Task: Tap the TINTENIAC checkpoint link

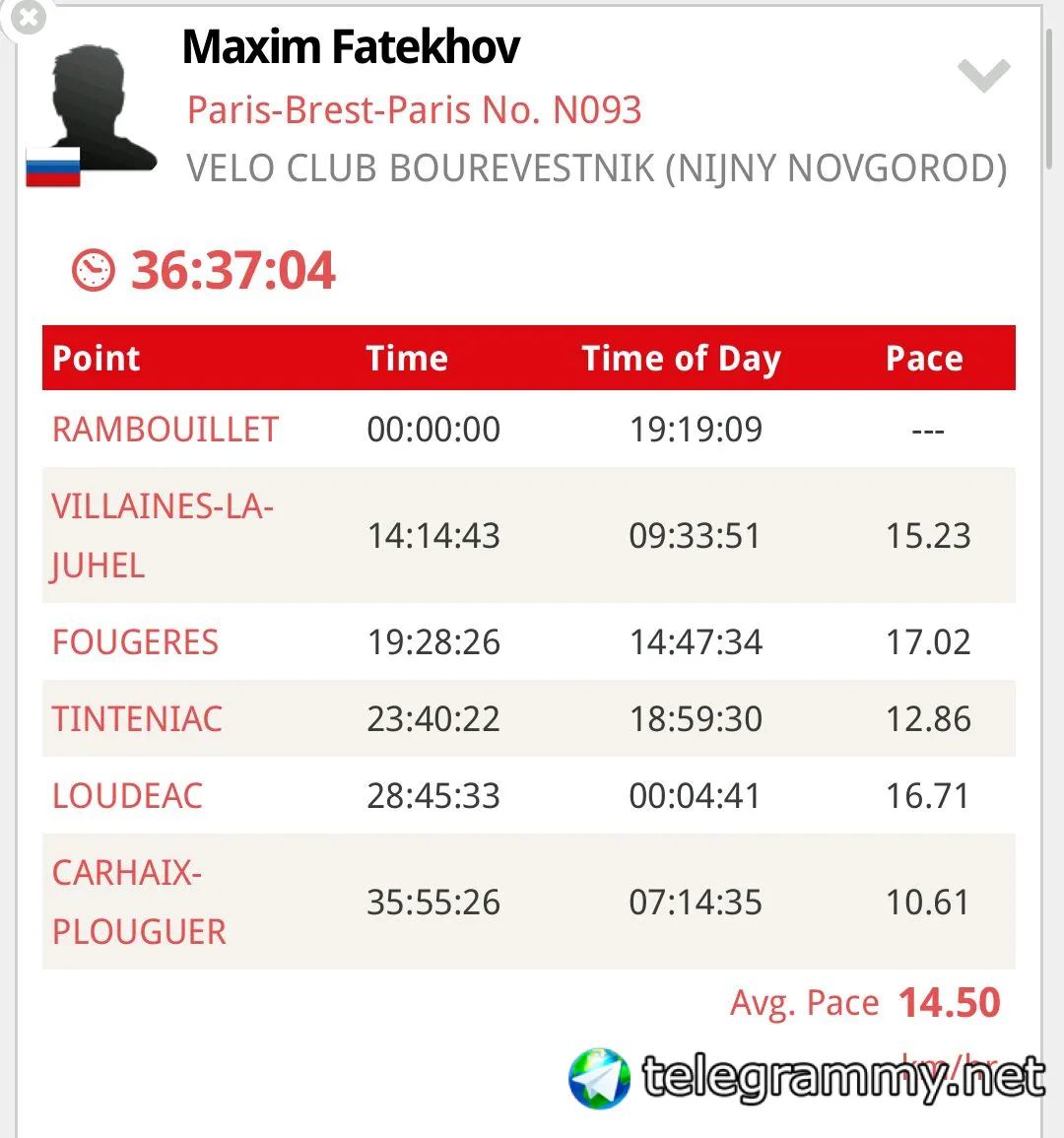Action: (x=137, y=719)
